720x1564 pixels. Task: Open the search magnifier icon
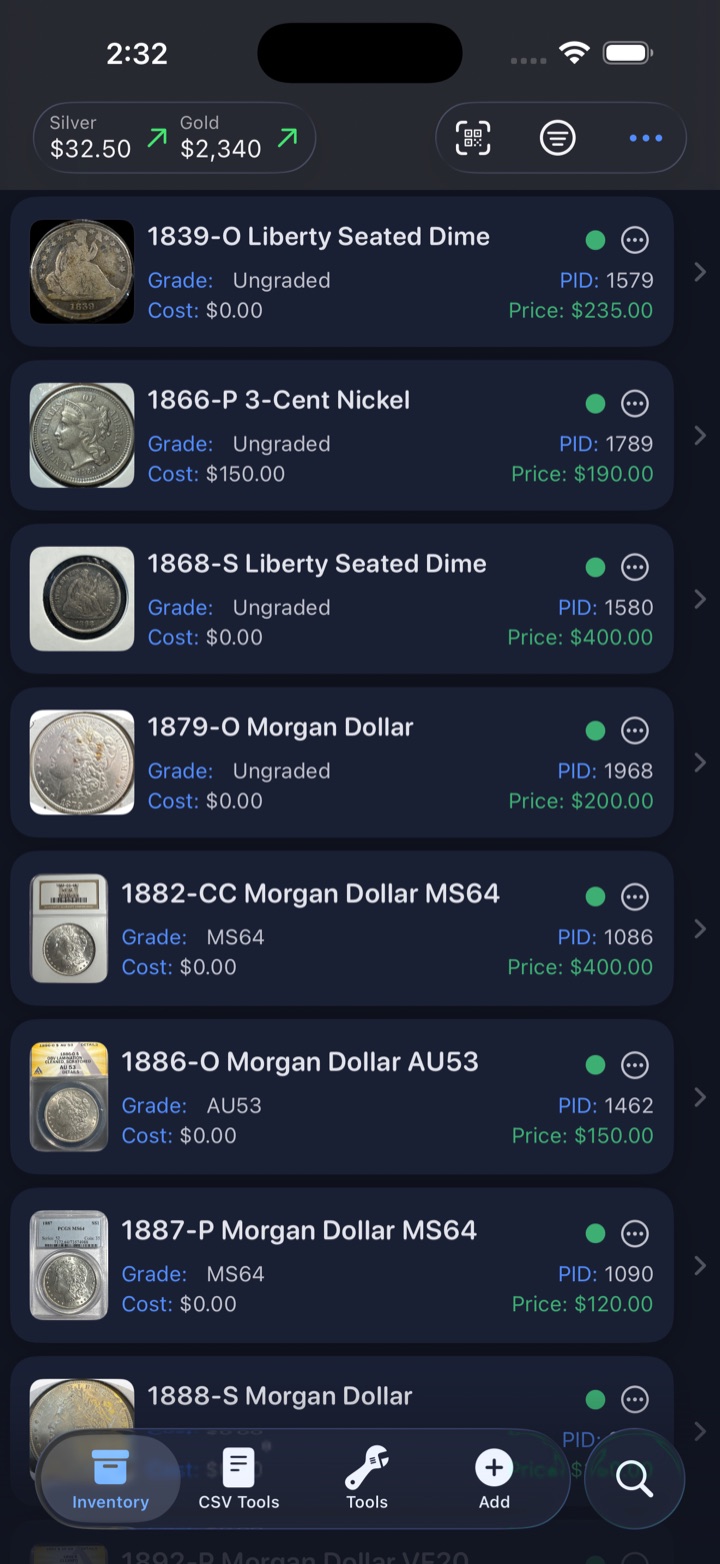point(634,1480)
